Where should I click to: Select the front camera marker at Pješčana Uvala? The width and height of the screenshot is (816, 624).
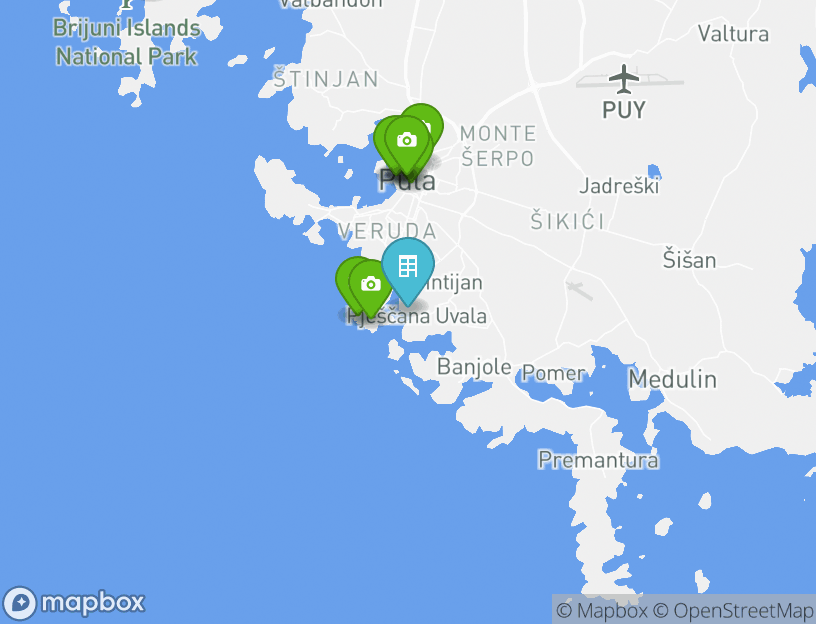(x=371, y=285)
